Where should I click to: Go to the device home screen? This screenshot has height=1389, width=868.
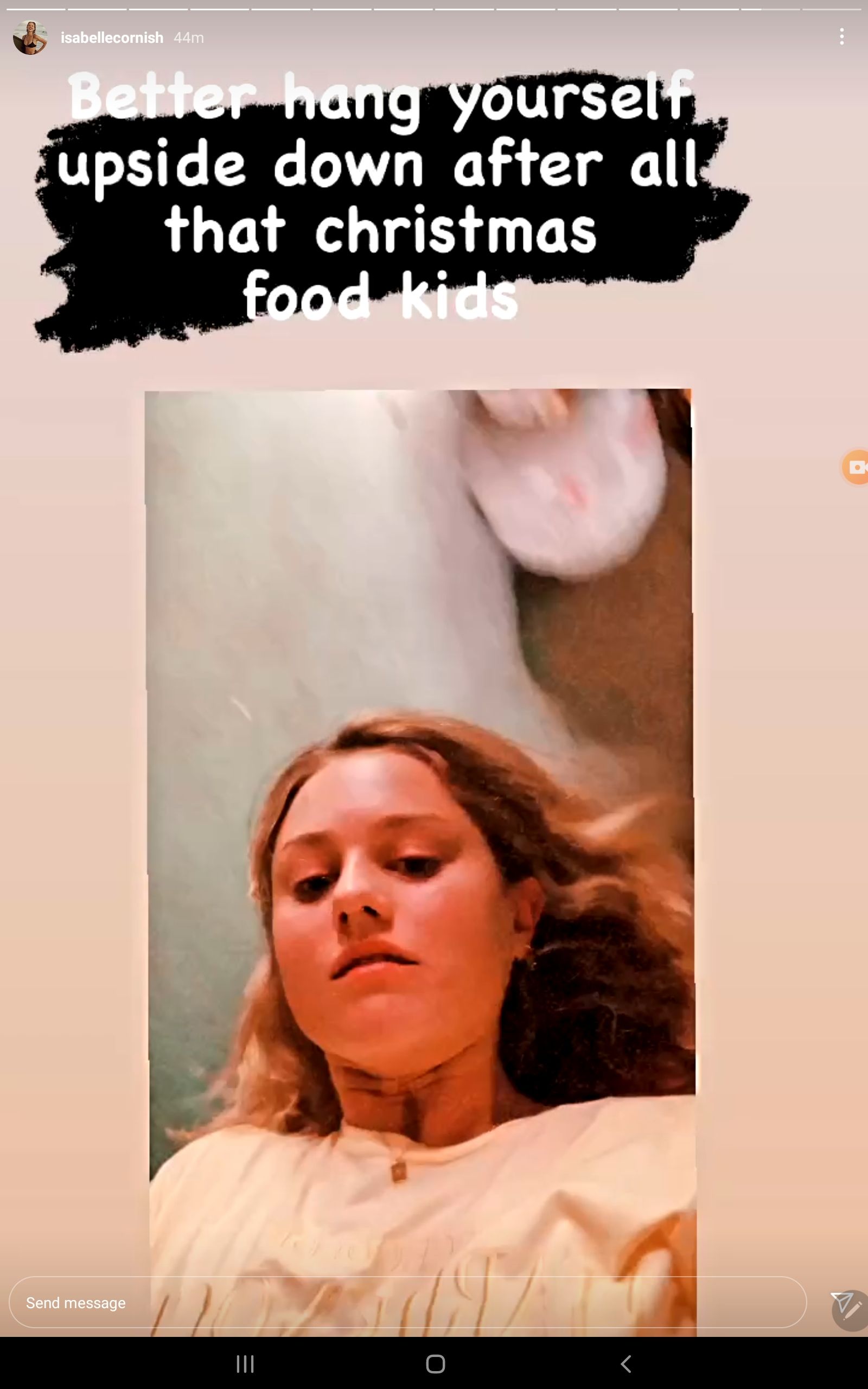[x=435, y=1363]
